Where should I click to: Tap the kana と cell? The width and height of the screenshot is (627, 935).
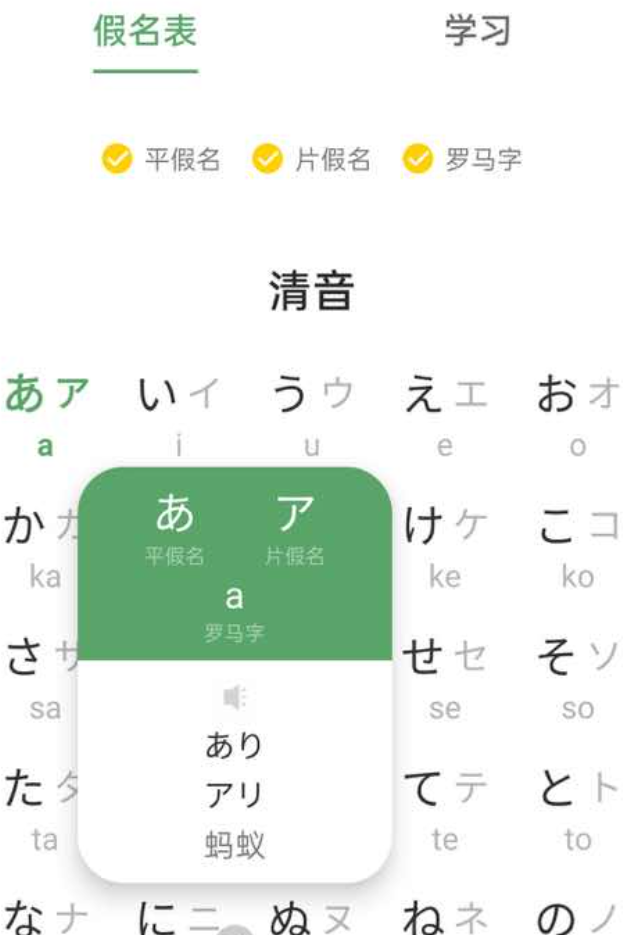(x=577, y=808)
